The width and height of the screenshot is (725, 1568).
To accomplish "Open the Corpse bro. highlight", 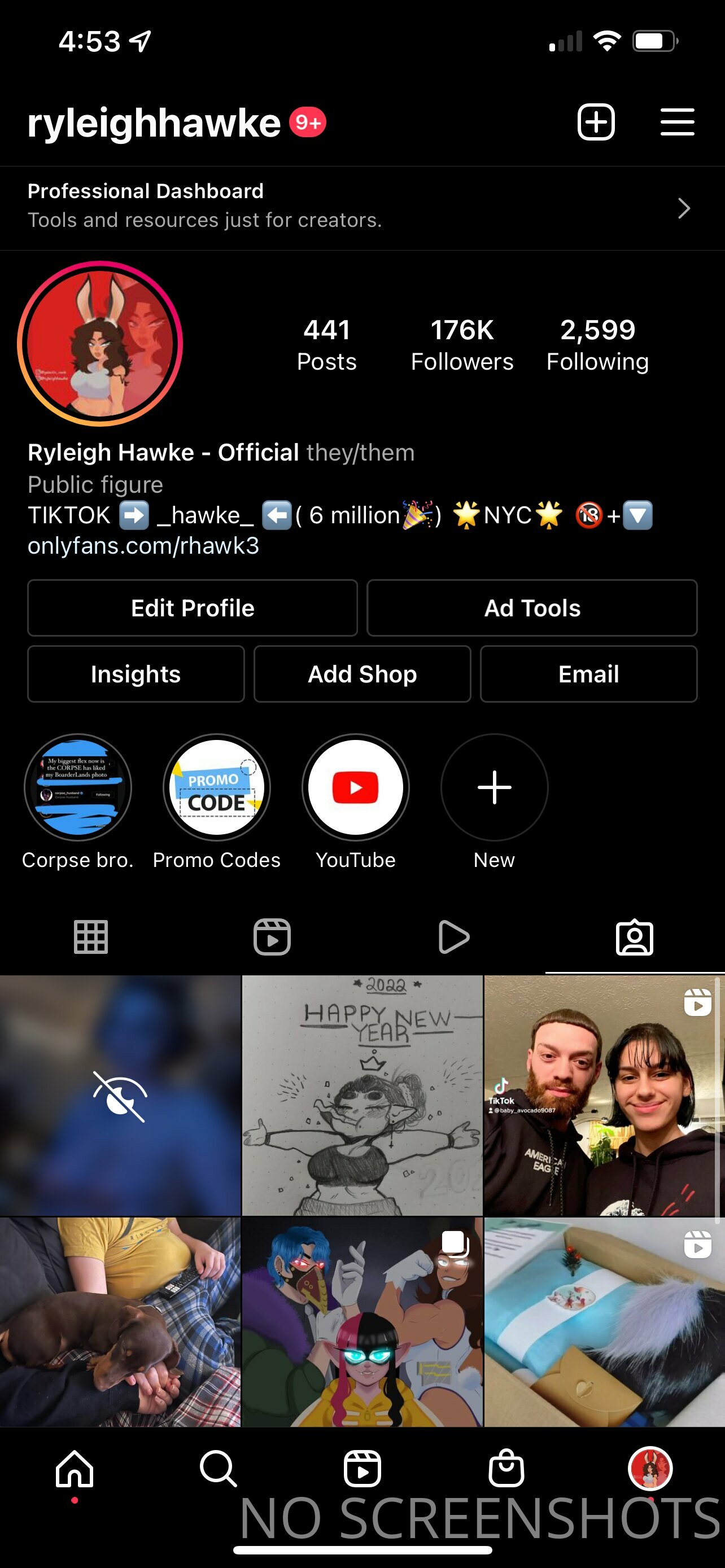I will coord(77,787).
